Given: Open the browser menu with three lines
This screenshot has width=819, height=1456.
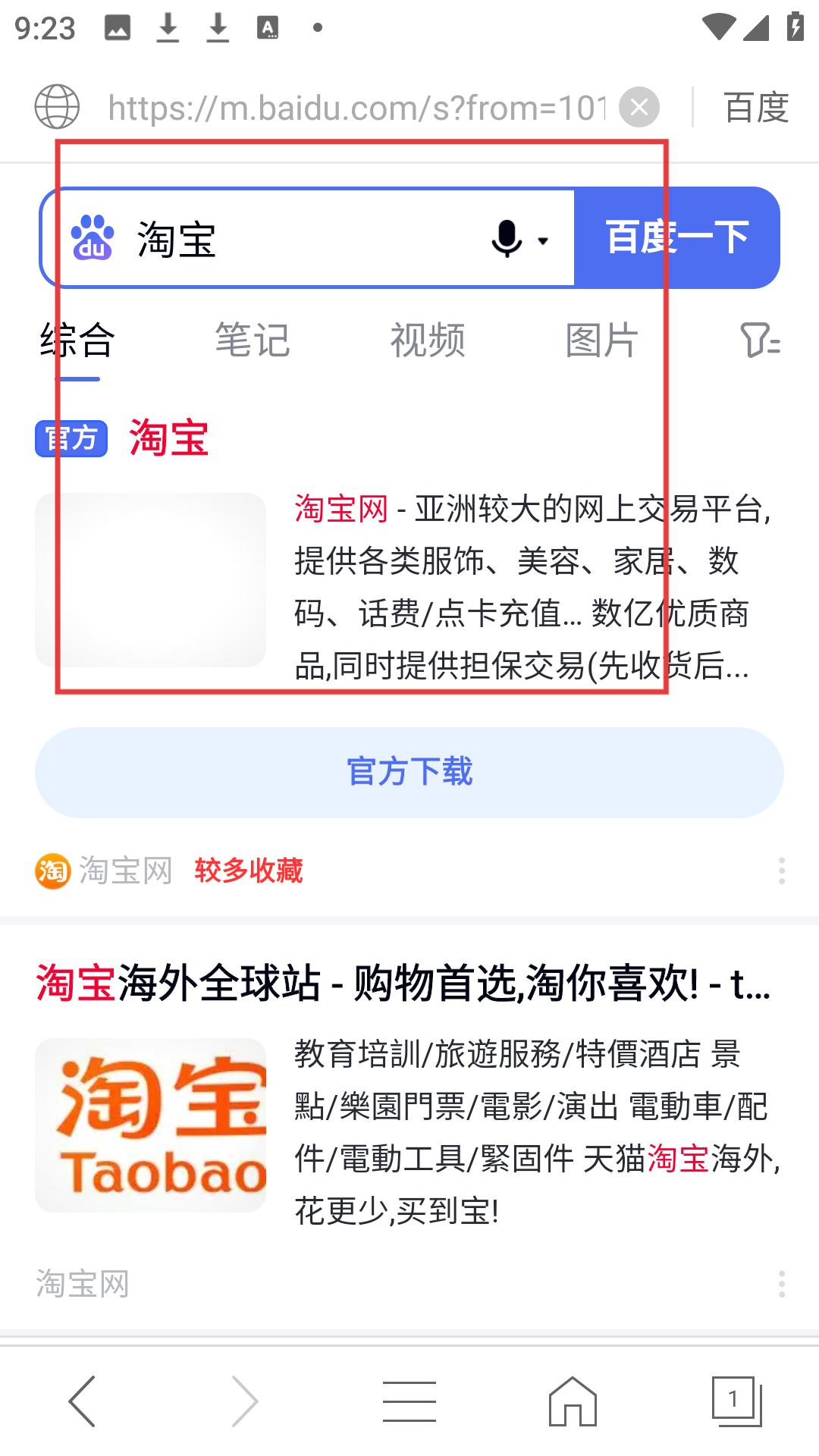Looking at the screenshot, I should click(x=409, y=1401).
